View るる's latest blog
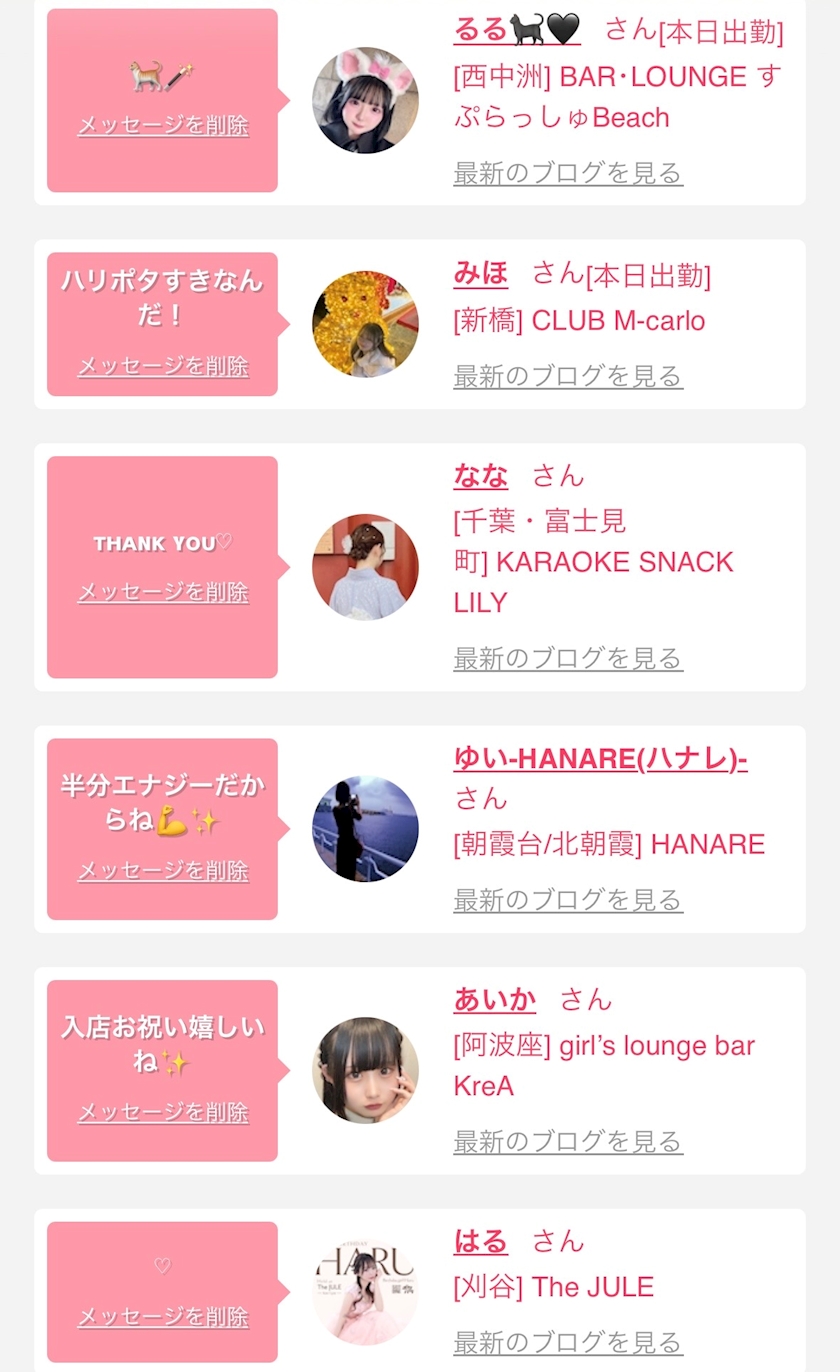Viewport: 840px width, 1372px height. [x=568, y=173]
